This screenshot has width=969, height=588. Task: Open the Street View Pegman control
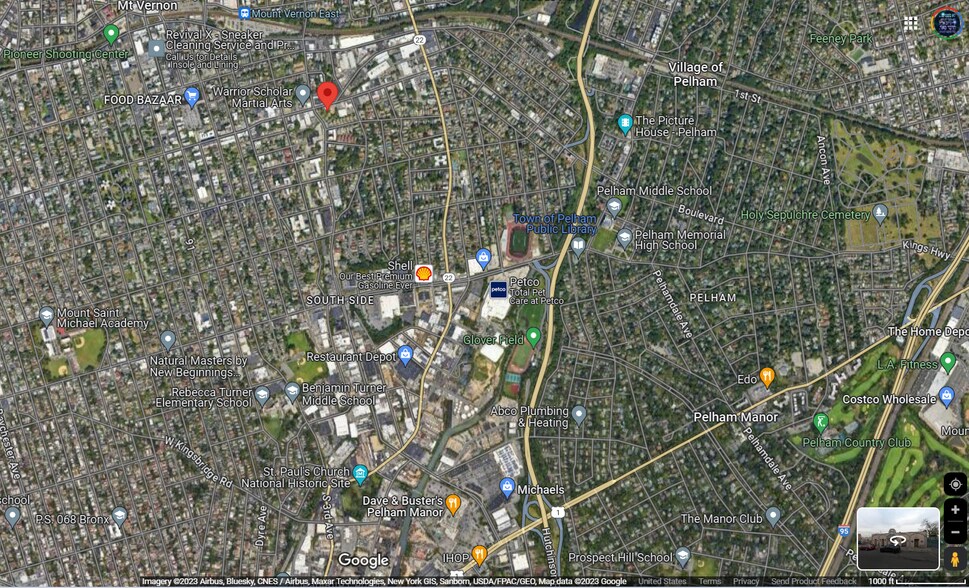tap(955, 559)
